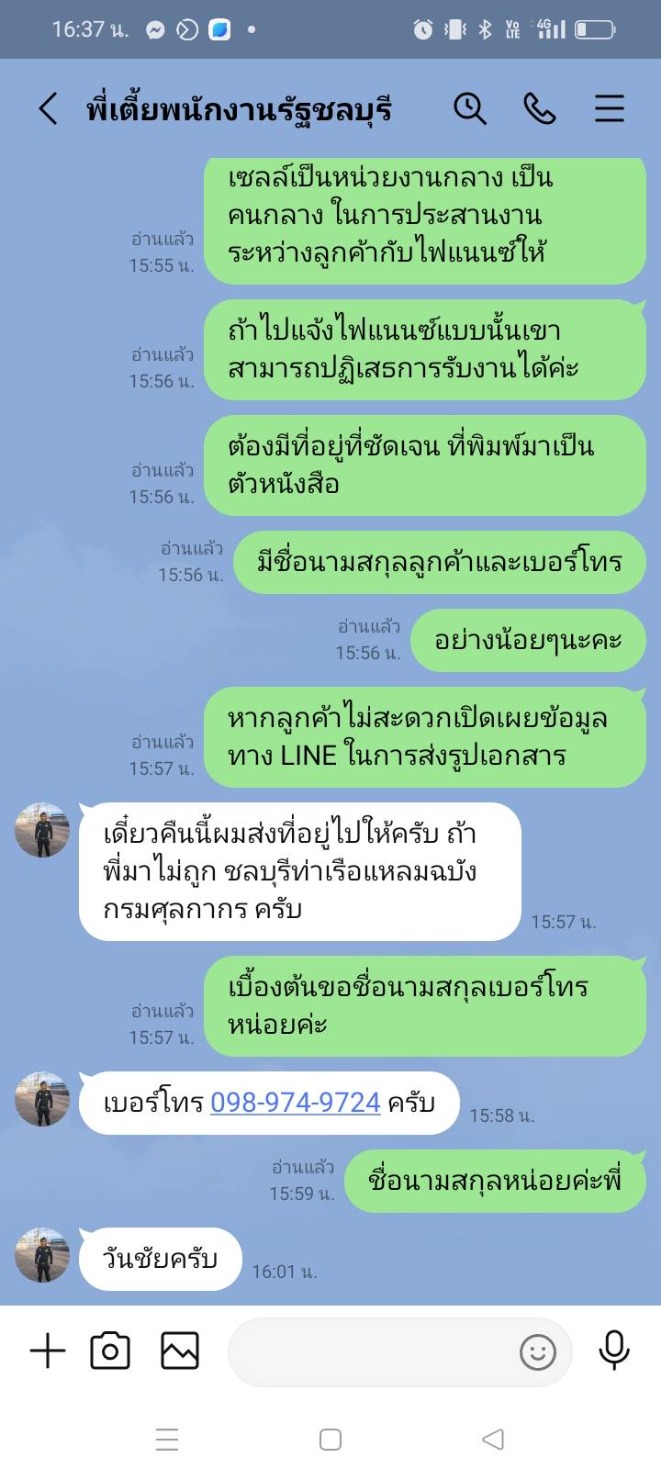Record a voice message with the microphone

(614, 1351)
